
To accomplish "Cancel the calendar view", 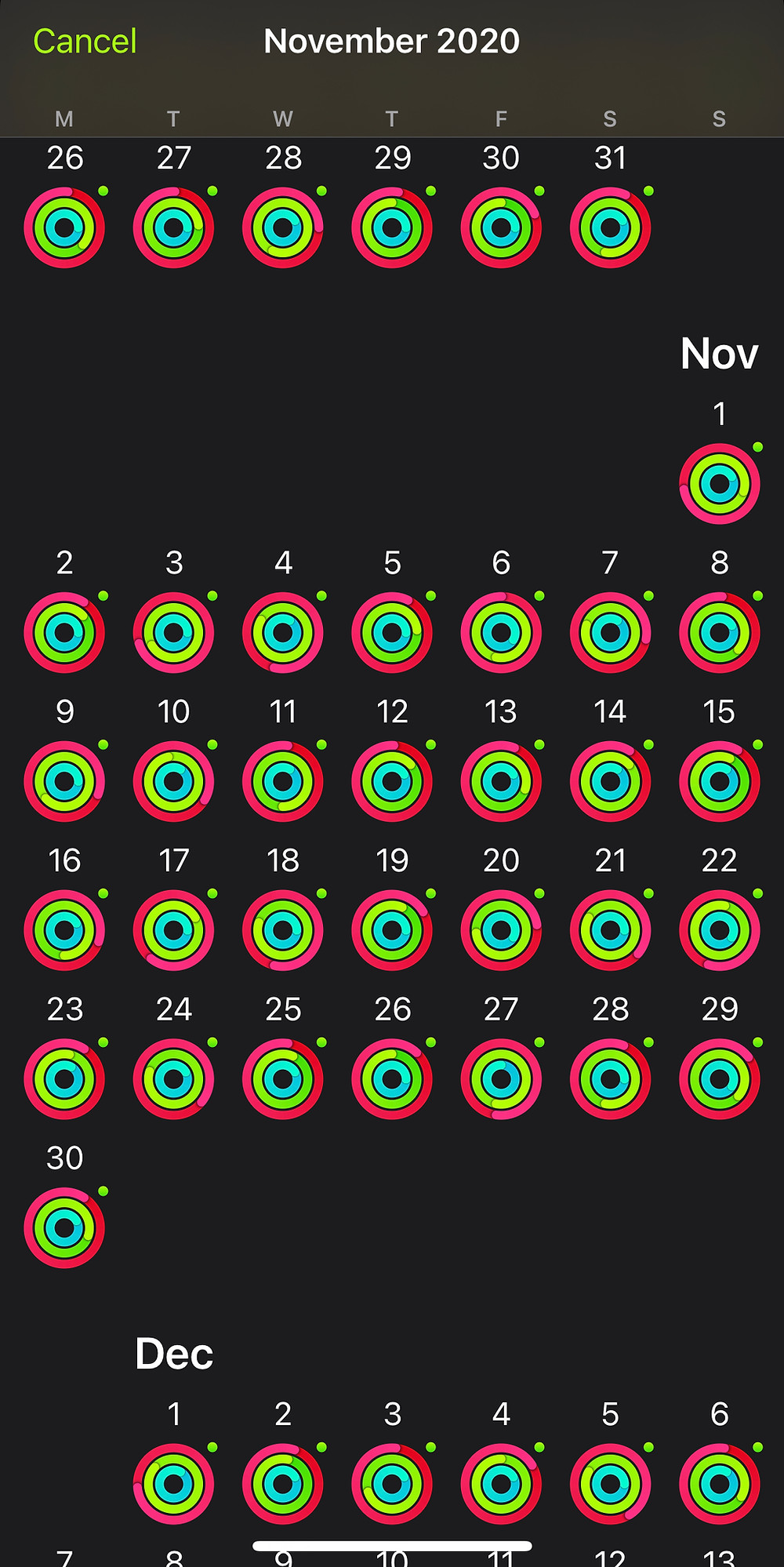I will pos(85,41).
